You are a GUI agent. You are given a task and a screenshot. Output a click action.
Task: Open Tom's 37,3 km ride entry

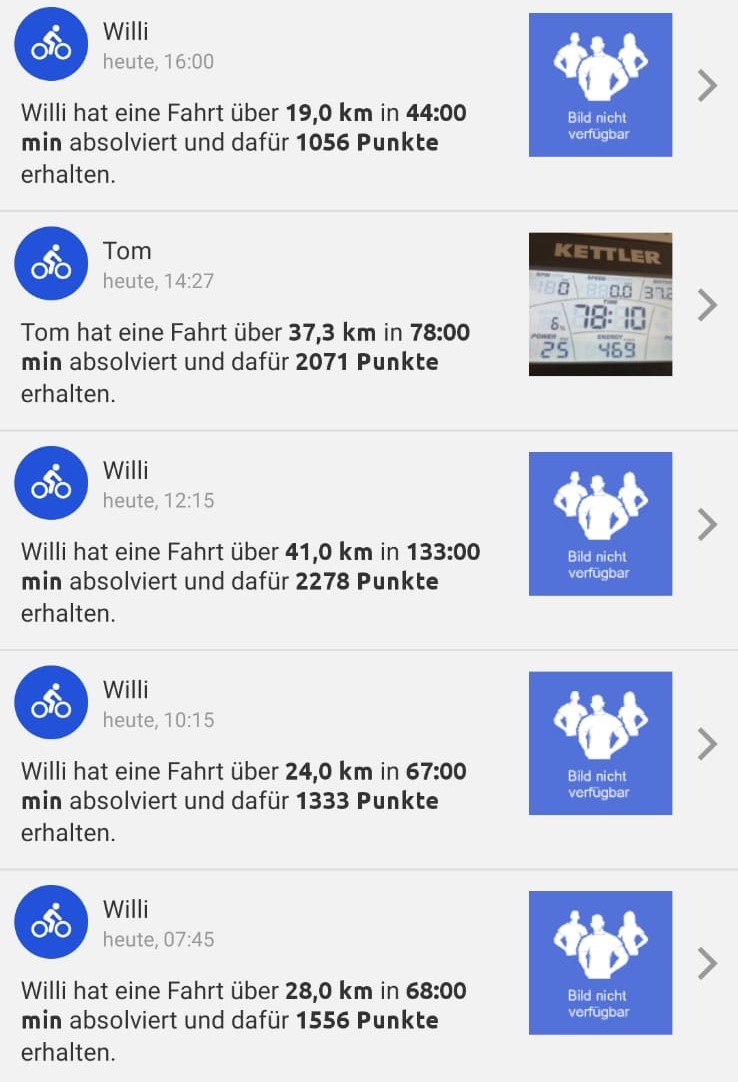click(707, 305)
